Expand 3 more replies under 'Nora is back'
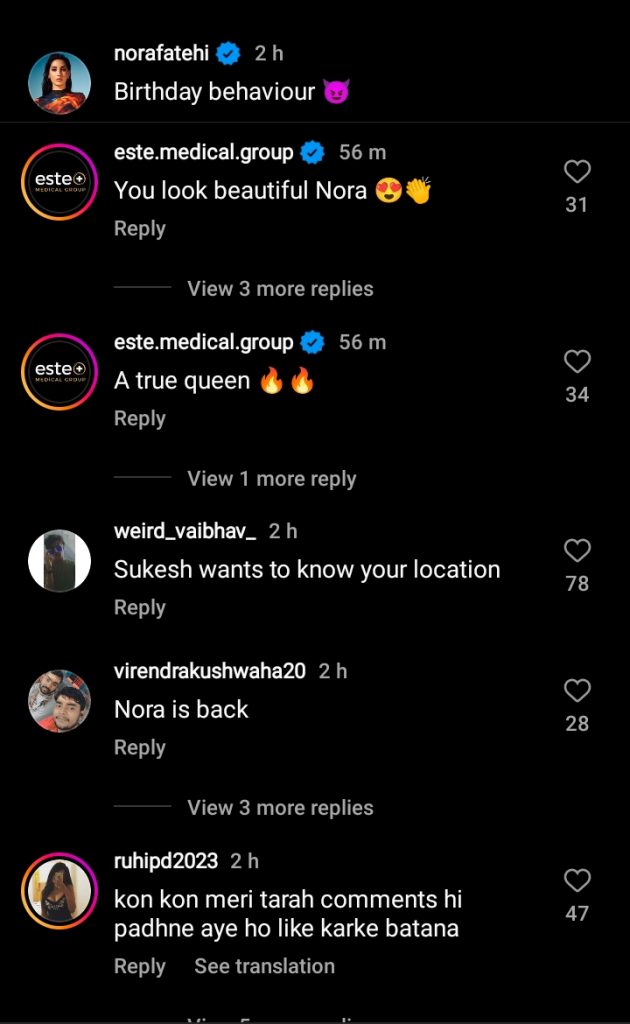The width and height of the screenshot is (630, 1024). [280, 808]
